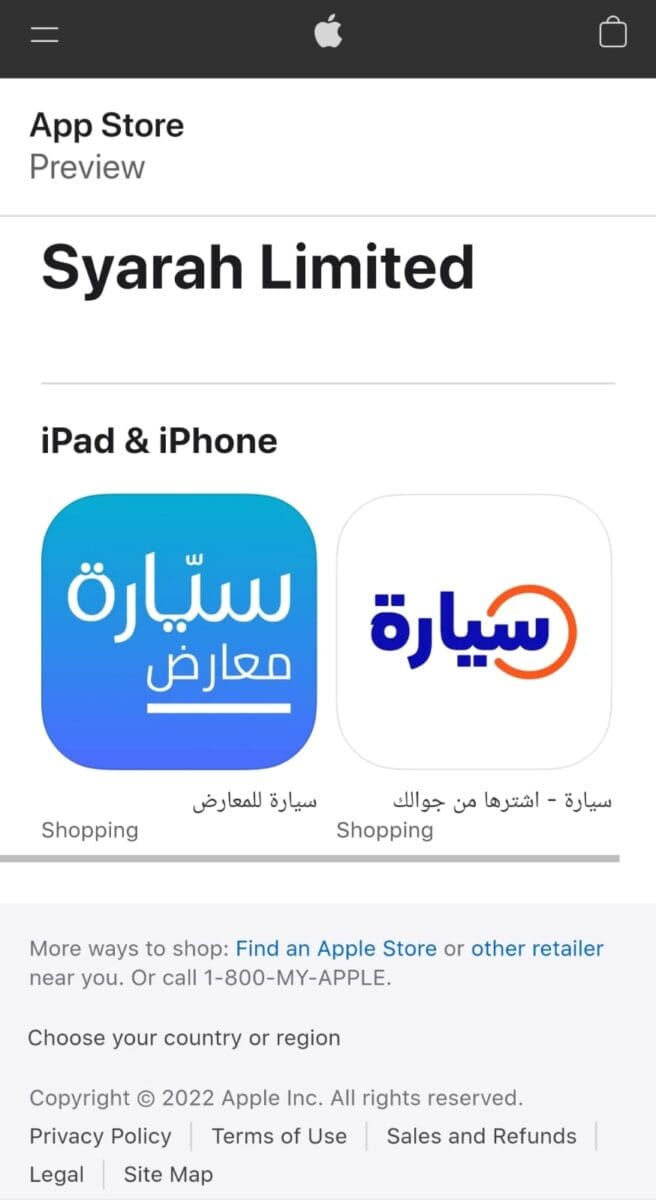Open Privacy Policy

click(100, 1136)
